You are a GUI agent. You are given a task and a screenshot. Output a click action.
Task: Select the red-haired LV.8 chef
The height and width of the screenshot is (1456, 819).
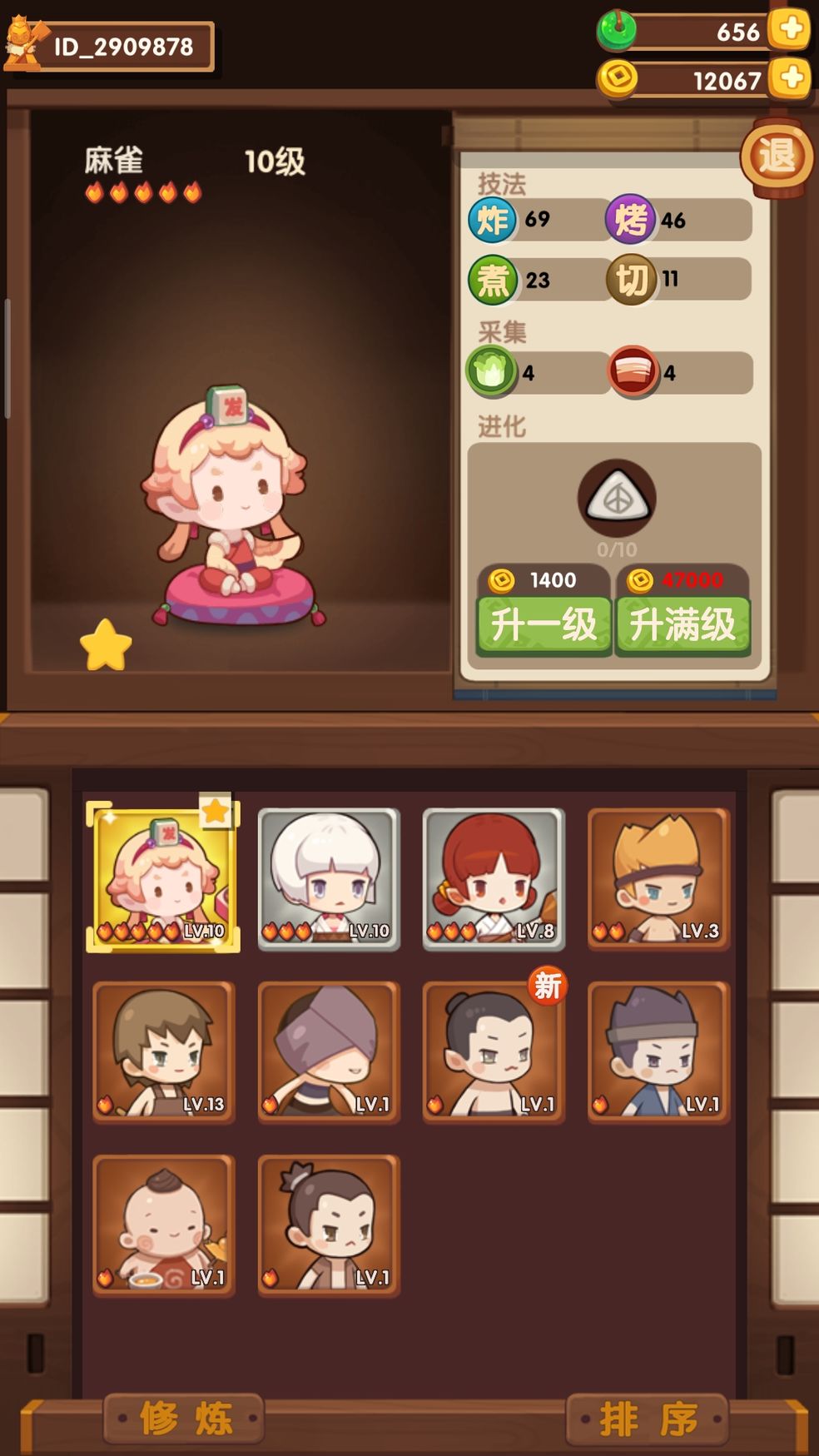coord(494,878)
